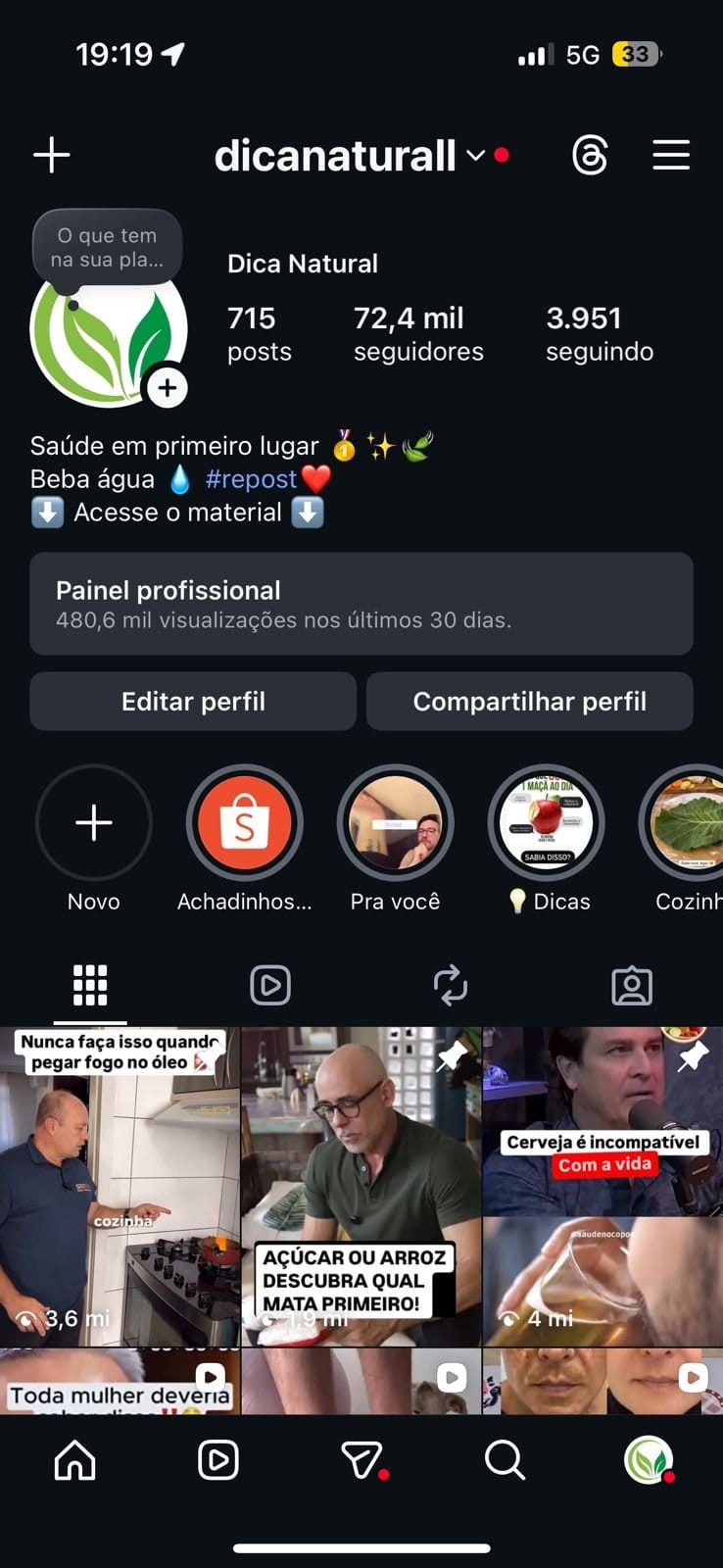Create a new post with the plus icon
Screen dimensions: 723x1568
pyautogui.click(x=52, y=155)
